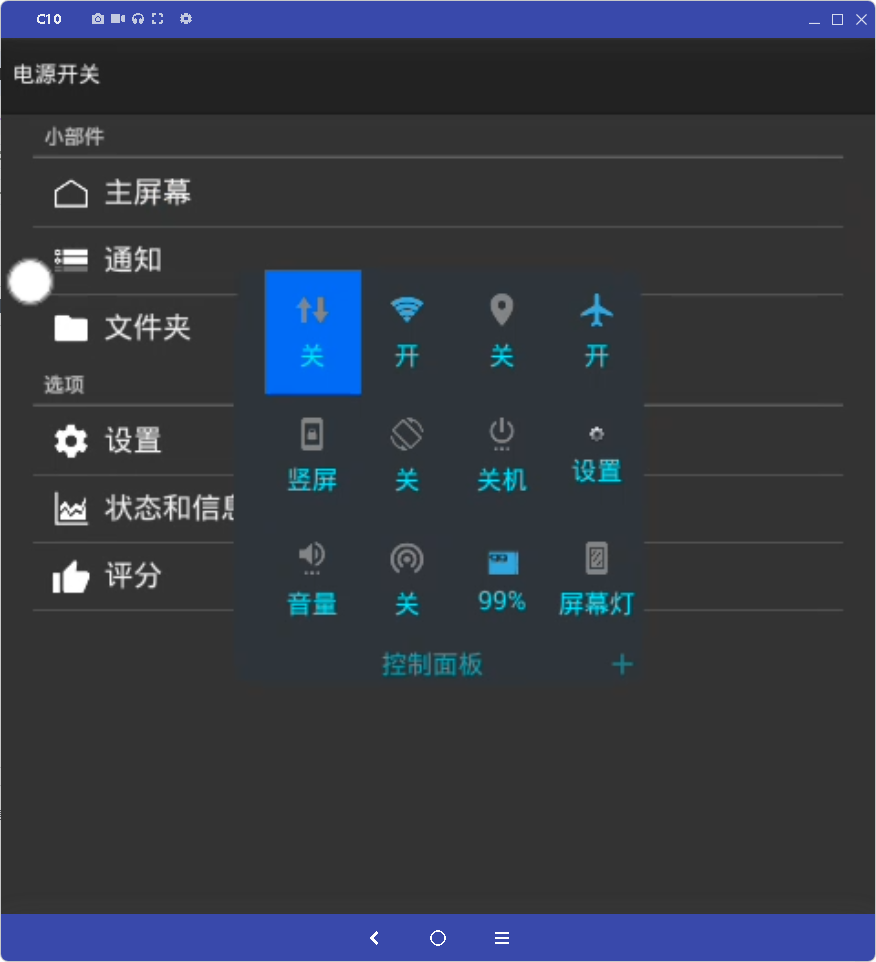Open 设置 in the control panel

point(596,456)
